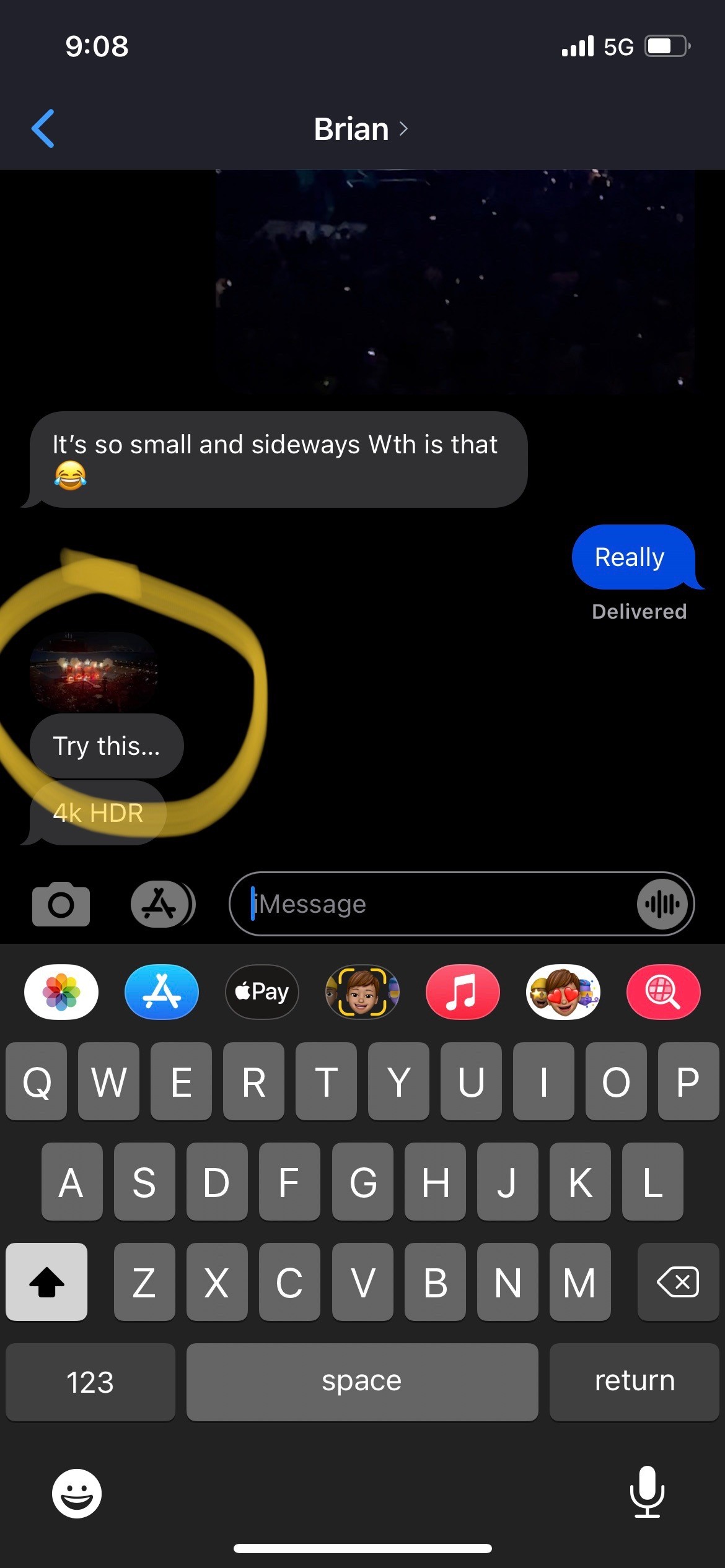This screenshot has height=1568, width=725.
Task: Record an audio message
Action: (662, 904)
